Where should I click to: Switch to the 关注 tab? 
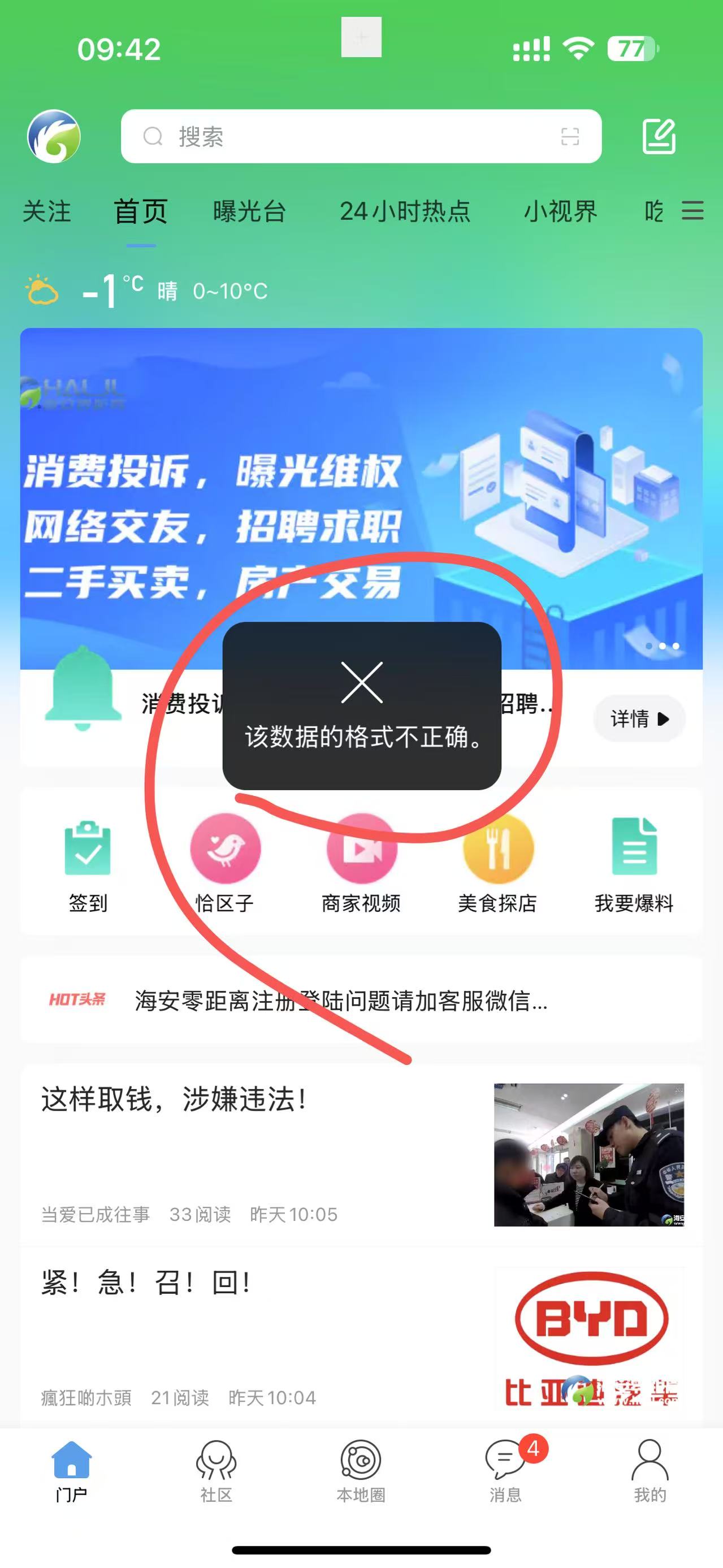47,211
